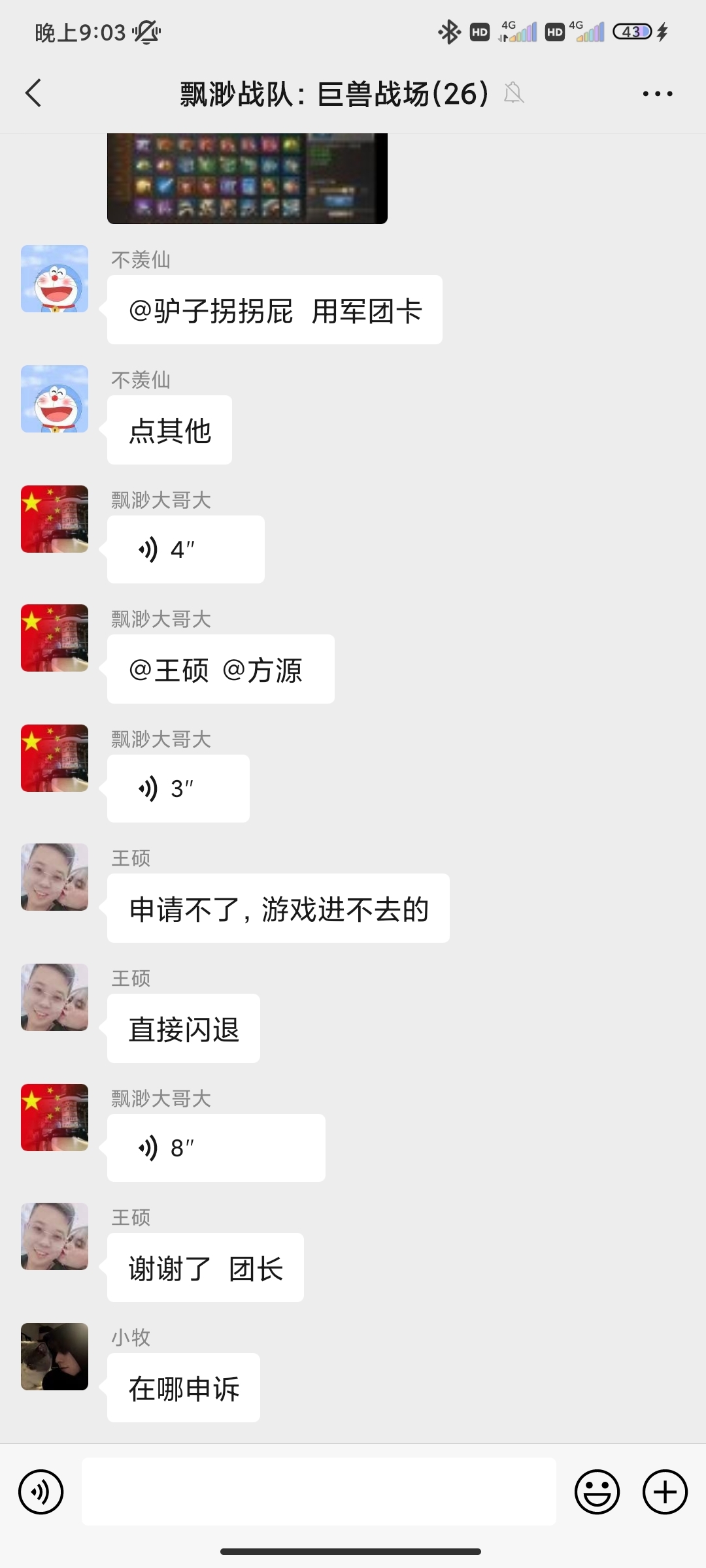The image size is (706, 1568).
Task: Focus the message input field
Action: (x=318, y=1492)
